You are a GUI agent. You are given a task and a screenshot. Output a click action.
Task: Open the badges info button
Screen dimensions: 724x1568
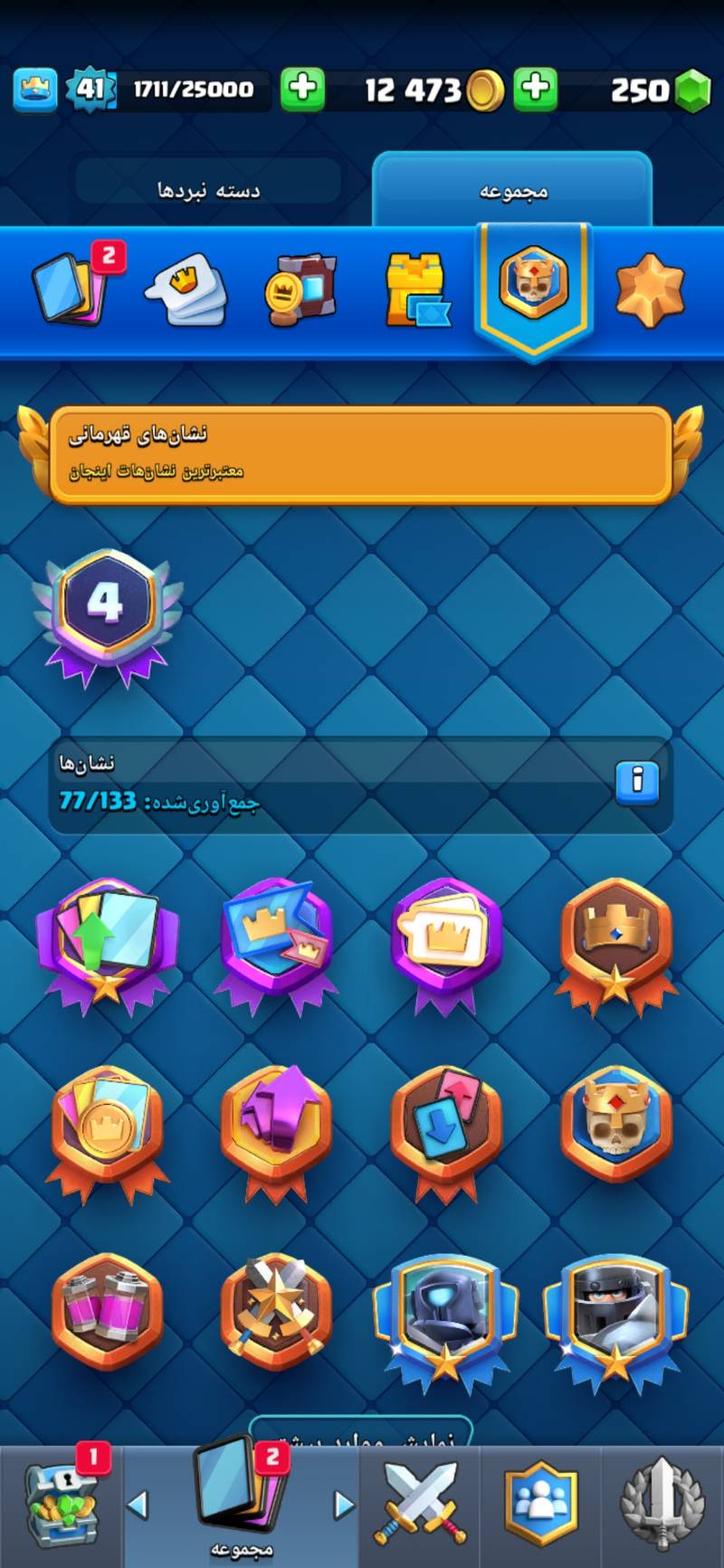click(x=637, y=783)
